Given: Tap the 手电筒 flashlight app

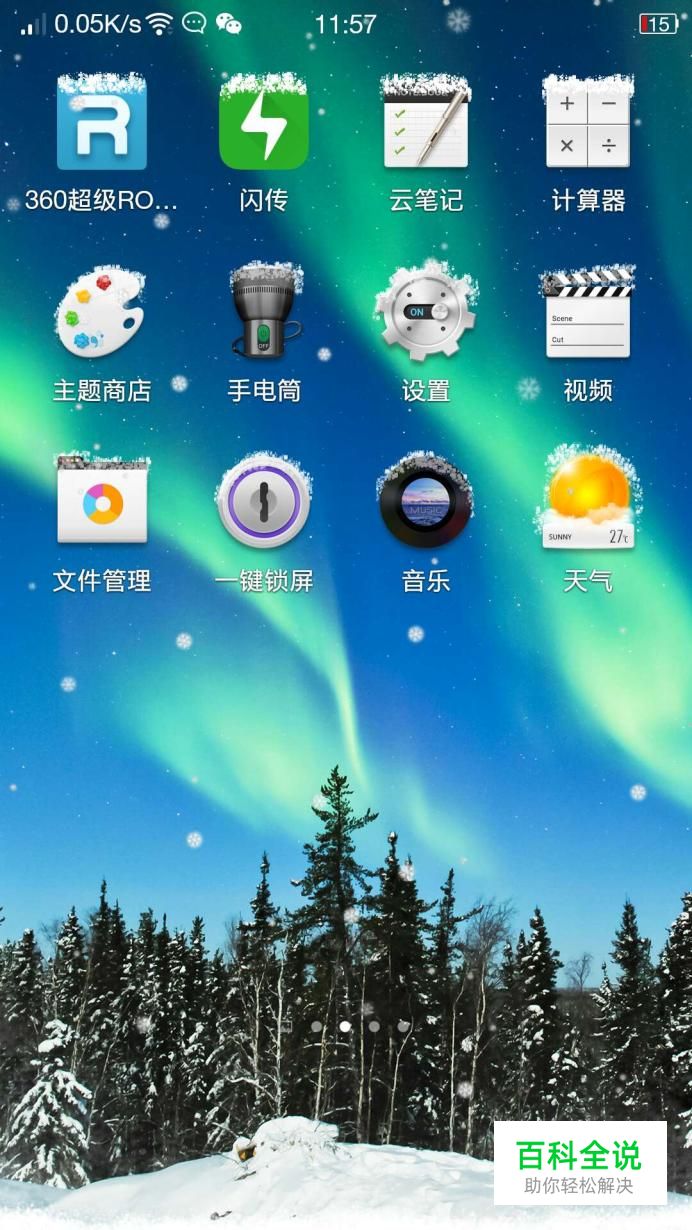Looking at the screenshot, I should (264, 314).
